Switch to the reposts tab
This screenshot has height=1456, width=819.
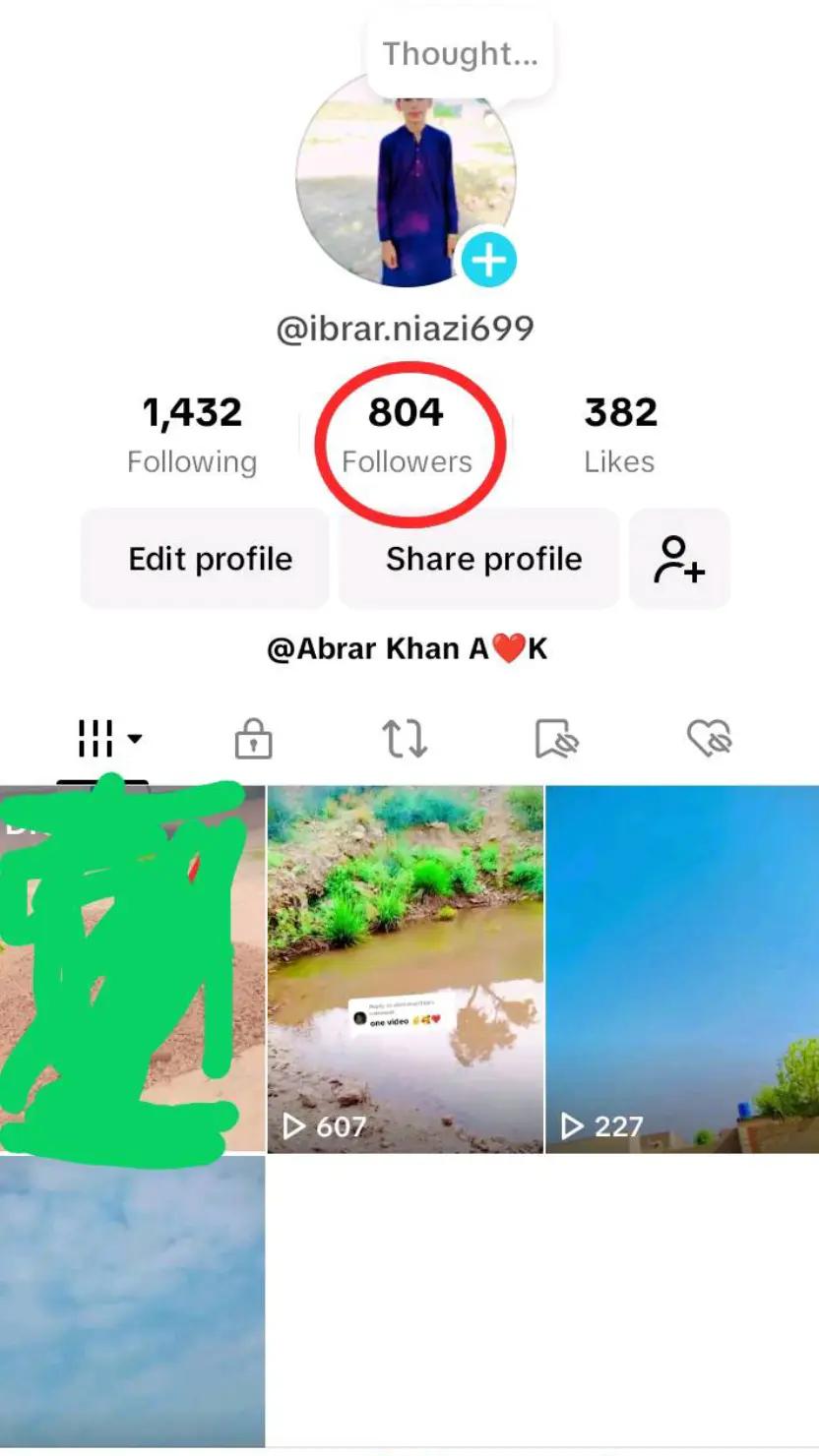(x=405, y=739)
